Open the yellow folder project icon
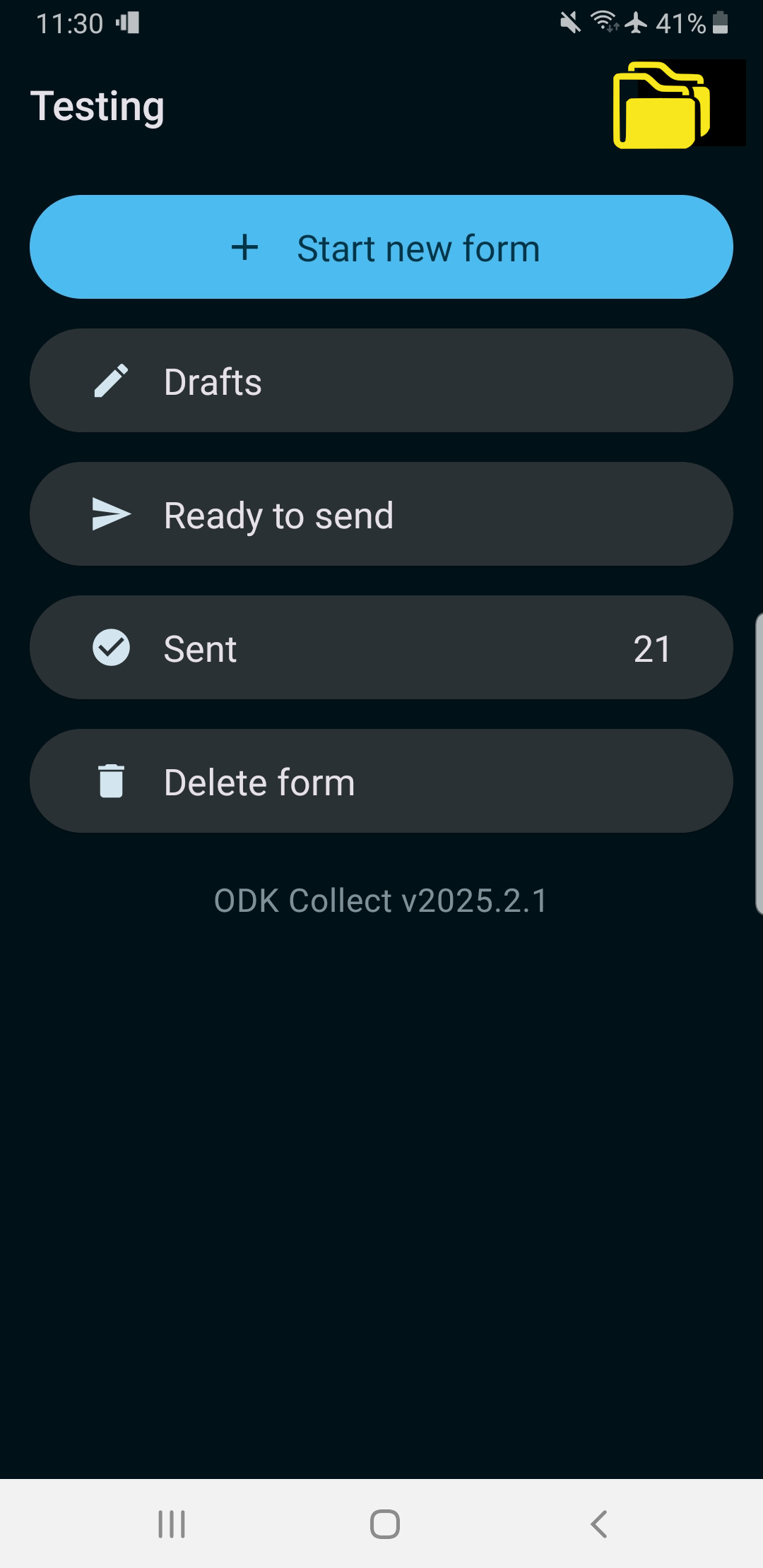763x1568 pixels. 662,105
